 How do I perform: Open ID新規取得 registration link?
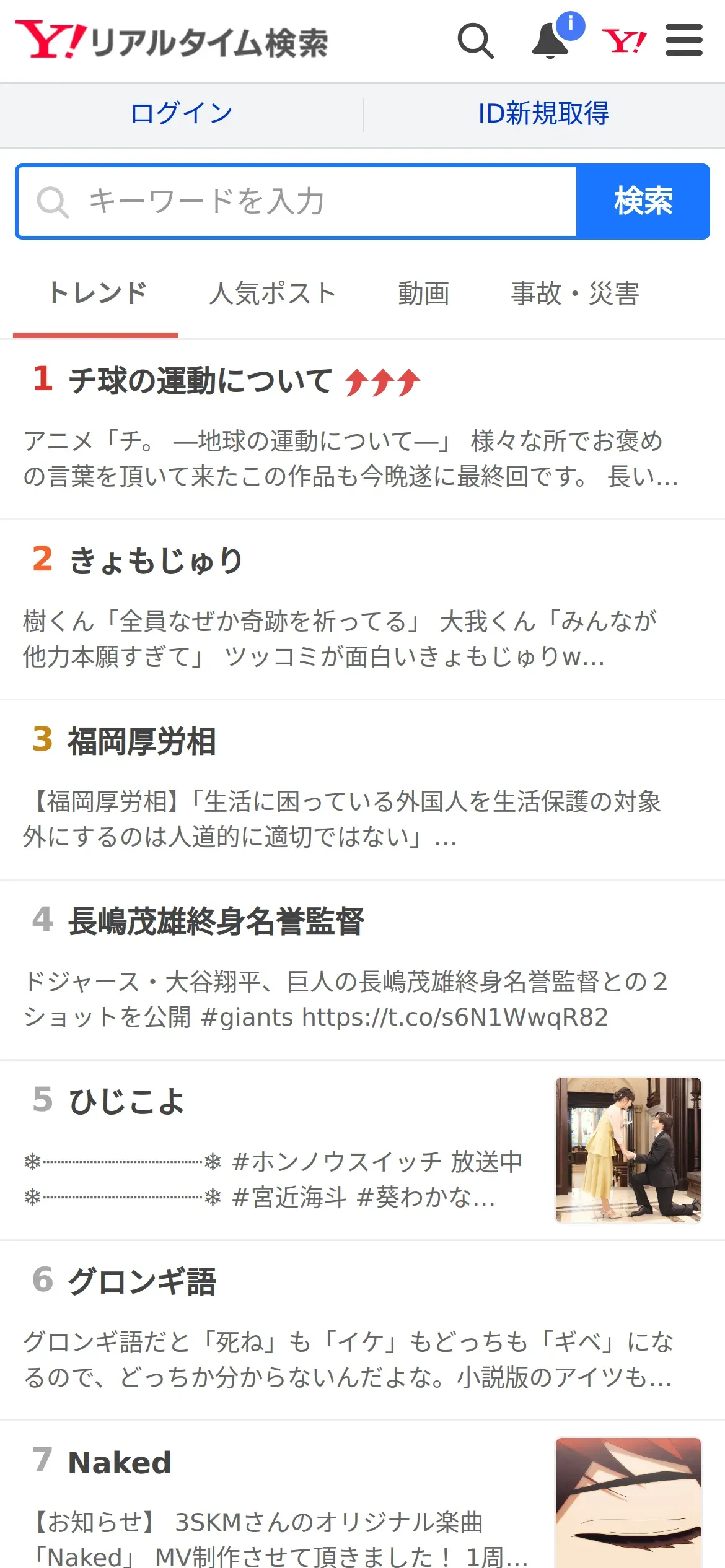pos(543,114)
